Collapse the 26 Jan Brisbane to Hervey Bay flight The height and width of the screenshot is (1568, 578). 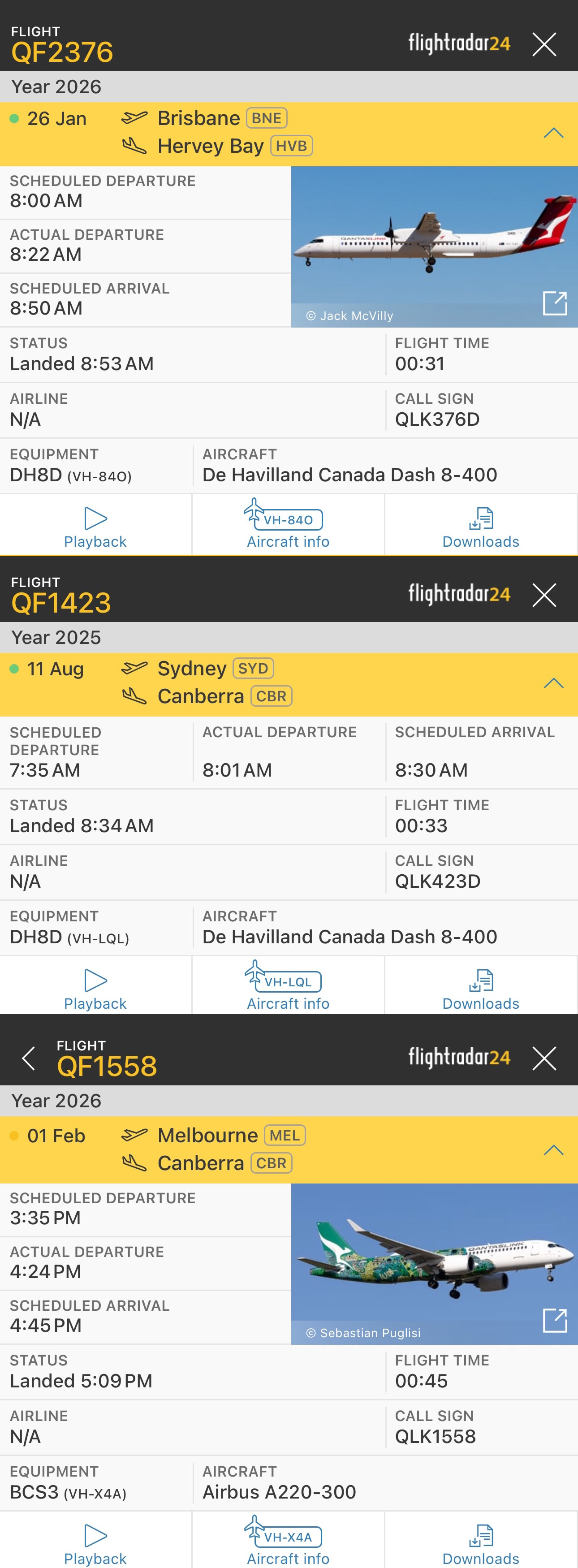pyautogui.click(x=553, y=133)
